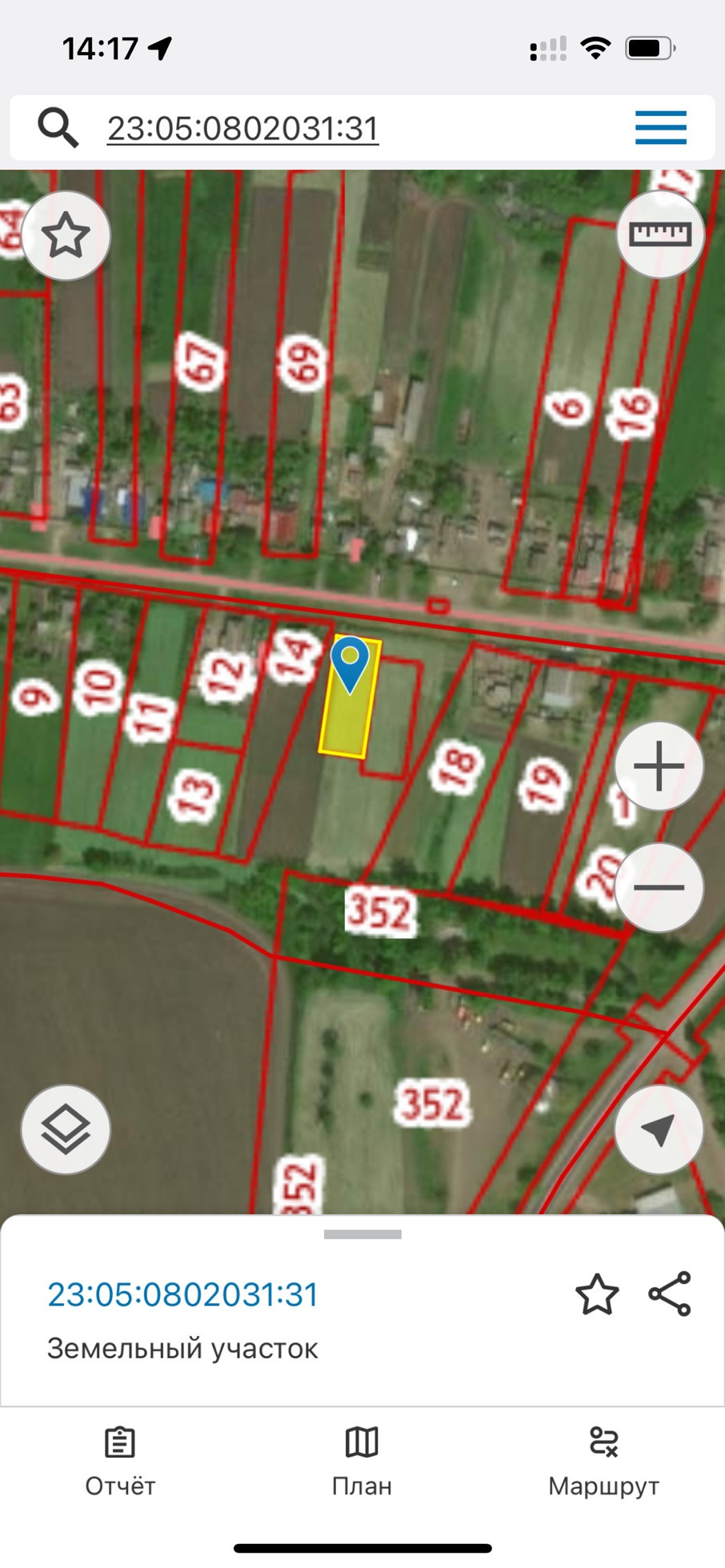
Task: Open parcel link 23:05:0802031:31 details
Action: click(x=183, y=1294)
